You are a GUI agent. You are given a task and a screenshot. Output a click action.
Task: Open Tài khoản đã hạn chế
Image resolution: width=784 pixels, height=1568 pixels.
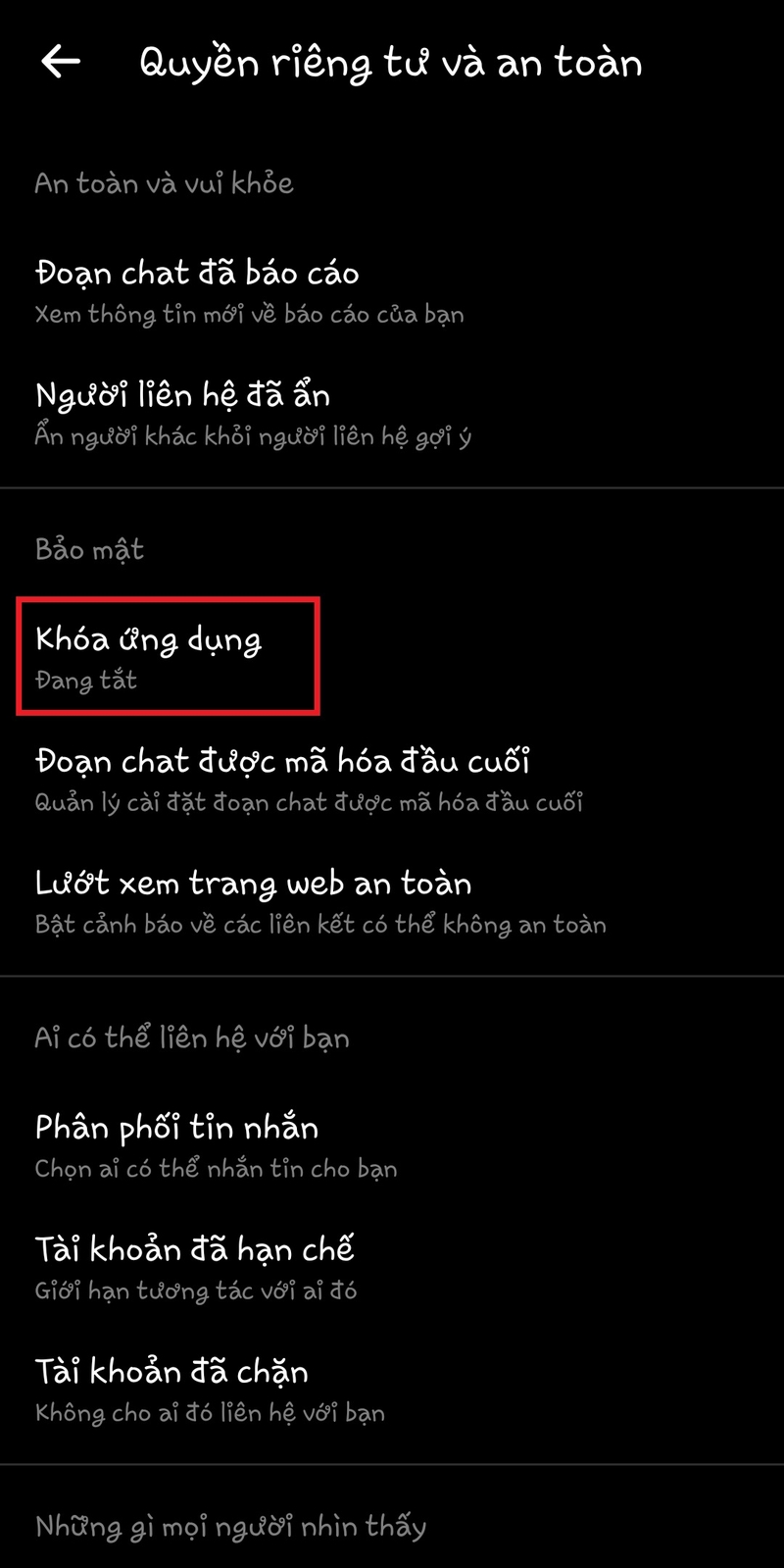tap(193, 1248)
